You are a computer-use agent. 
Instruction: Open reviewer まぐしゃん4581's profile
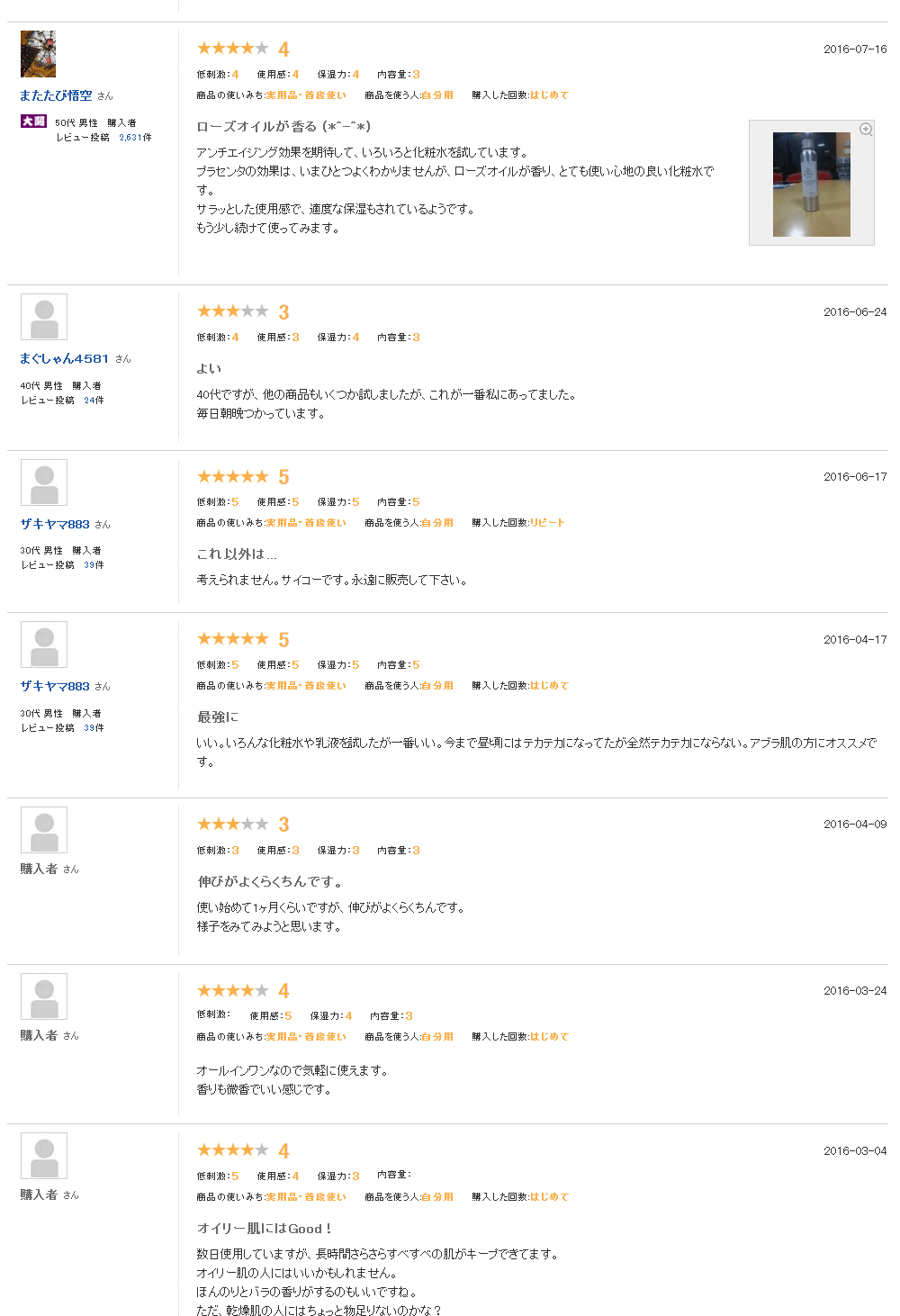[x=64, y=358]
